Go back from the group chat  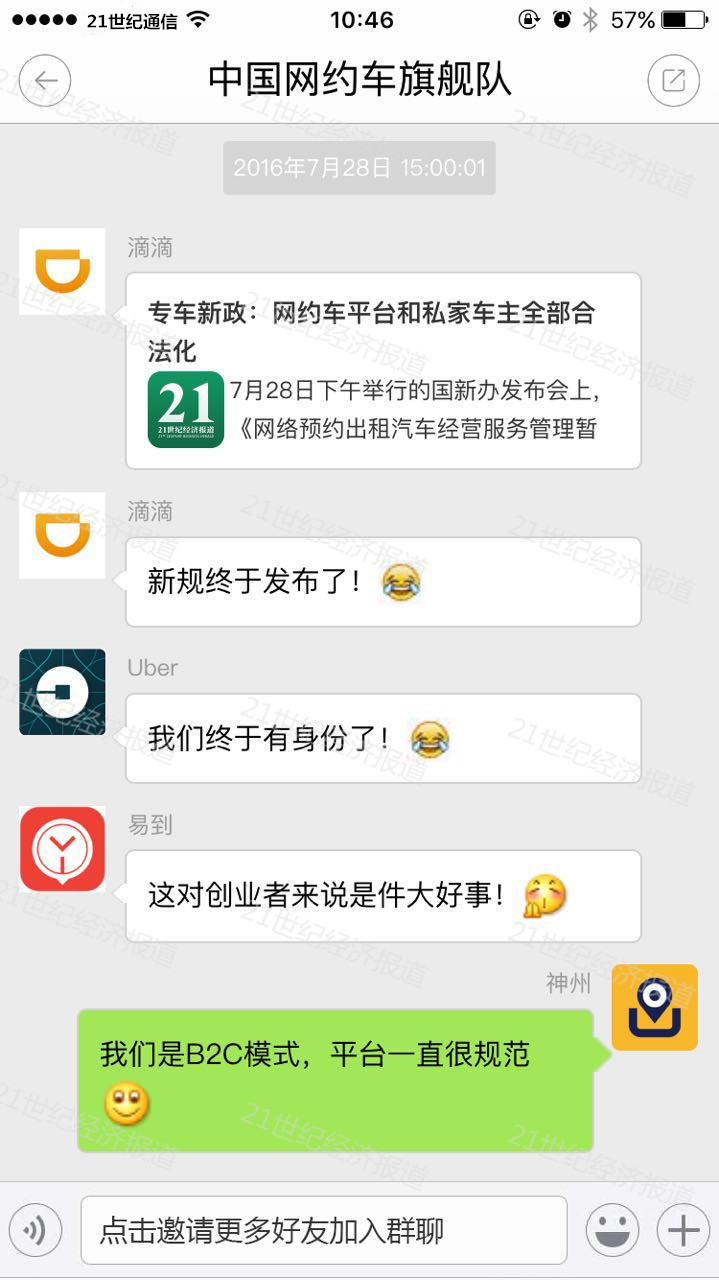(x=45, y=81)
